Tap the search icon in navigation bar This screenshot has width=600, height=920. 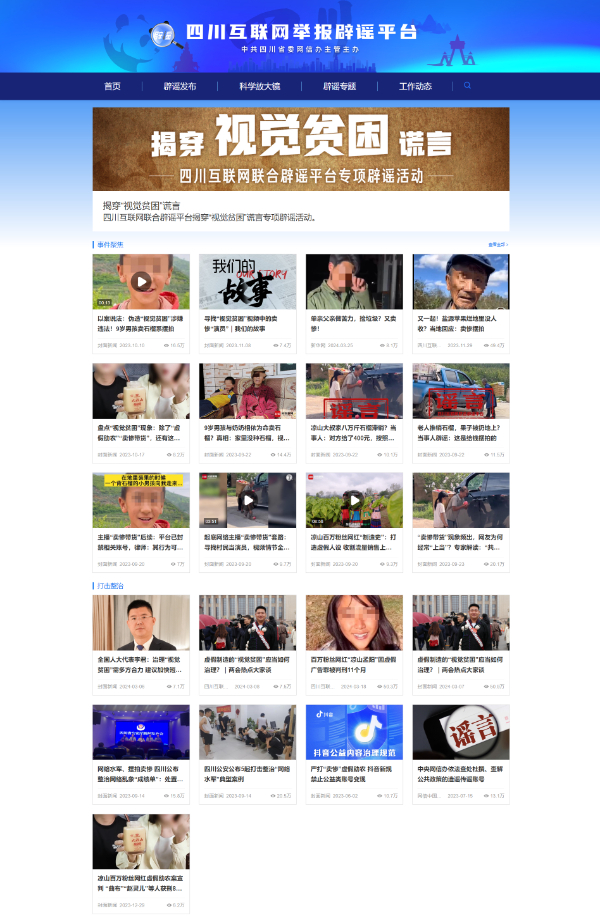(467, 86)
